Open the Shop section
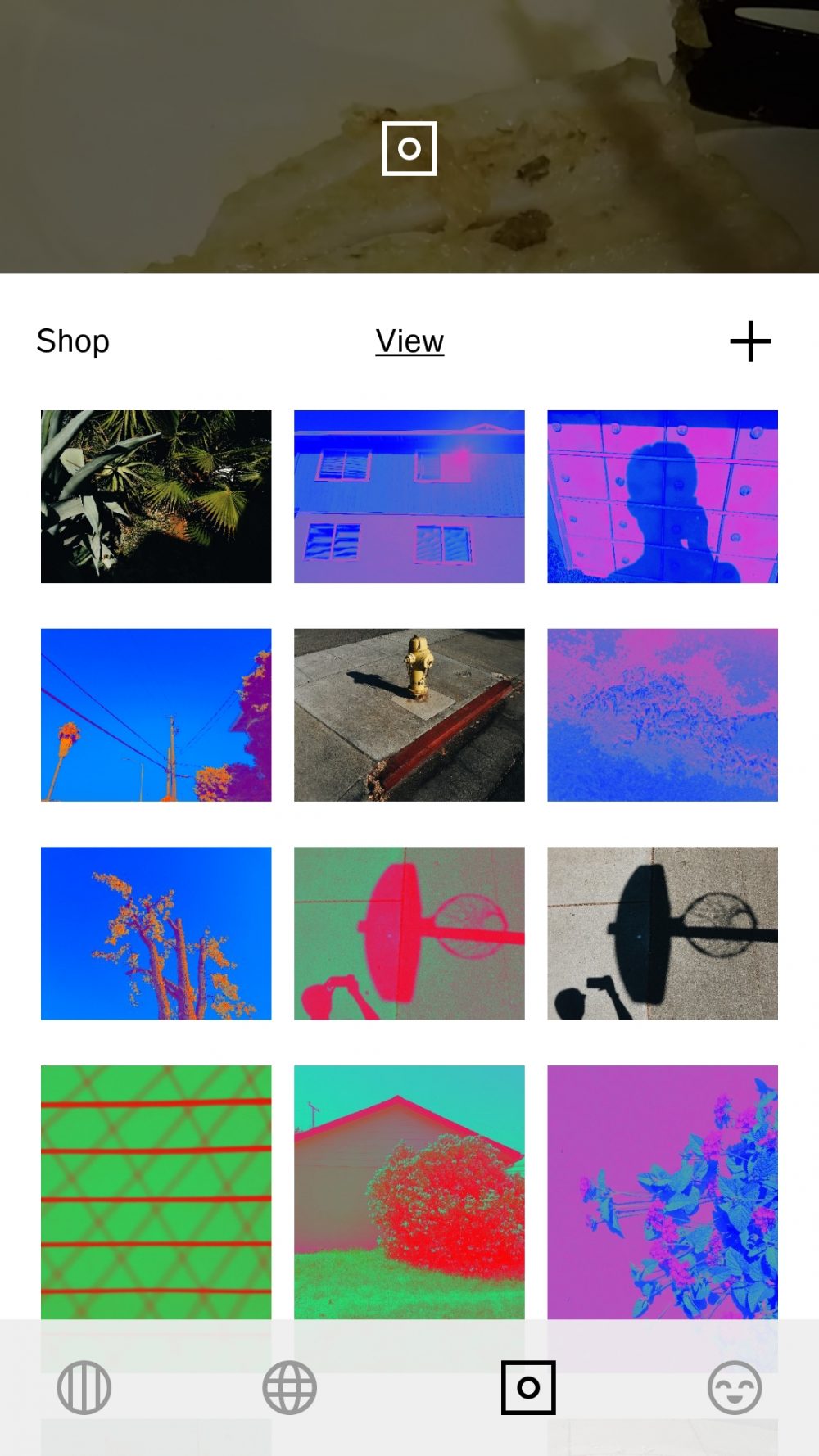Viewport: 819px width, 1456px height. point(73,341)
